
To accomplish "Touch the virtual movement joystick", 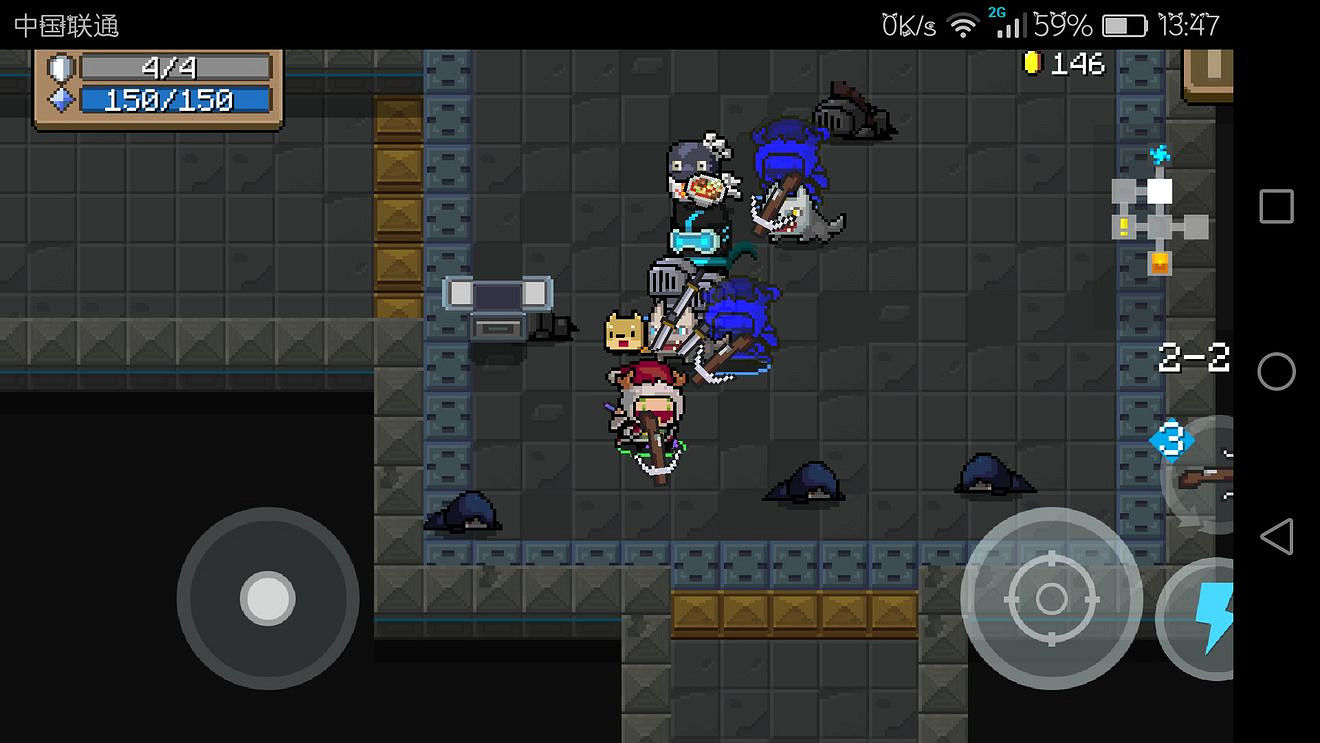I will [267, 599].
